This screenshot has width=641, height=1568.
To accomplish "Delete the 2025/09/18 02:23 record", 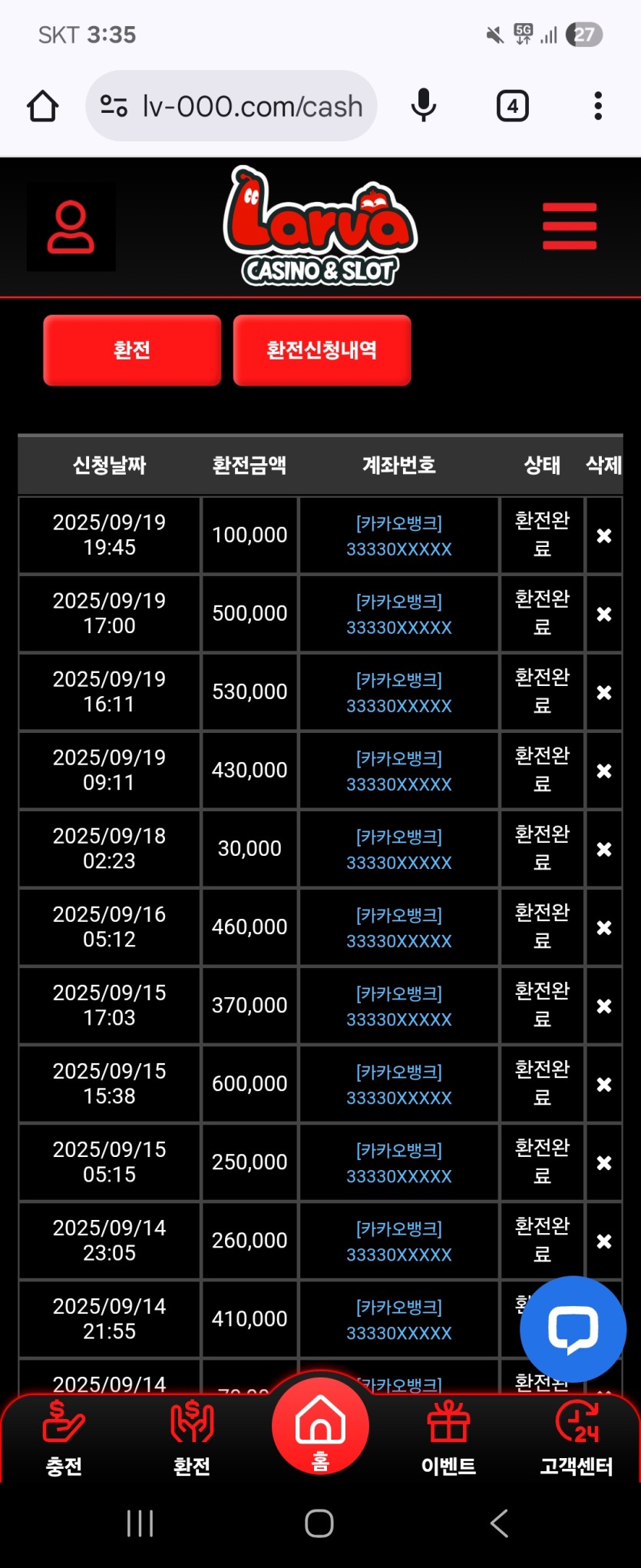I will 604,849.
